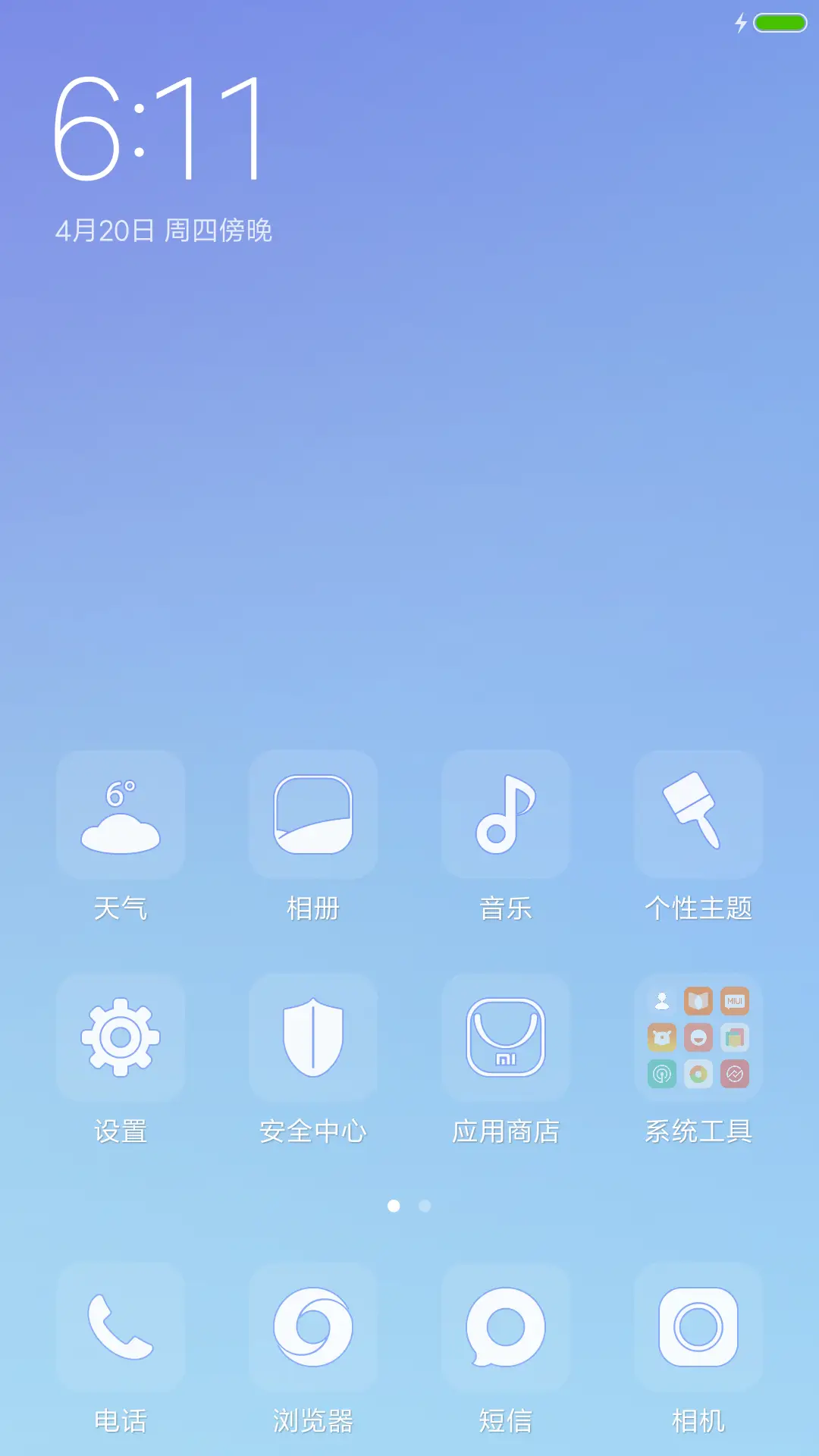Viewport: 819px width, 1456px height.
Task: Launch the 浏览器 (Browser) from the dock
Action: coord(314,1335)
